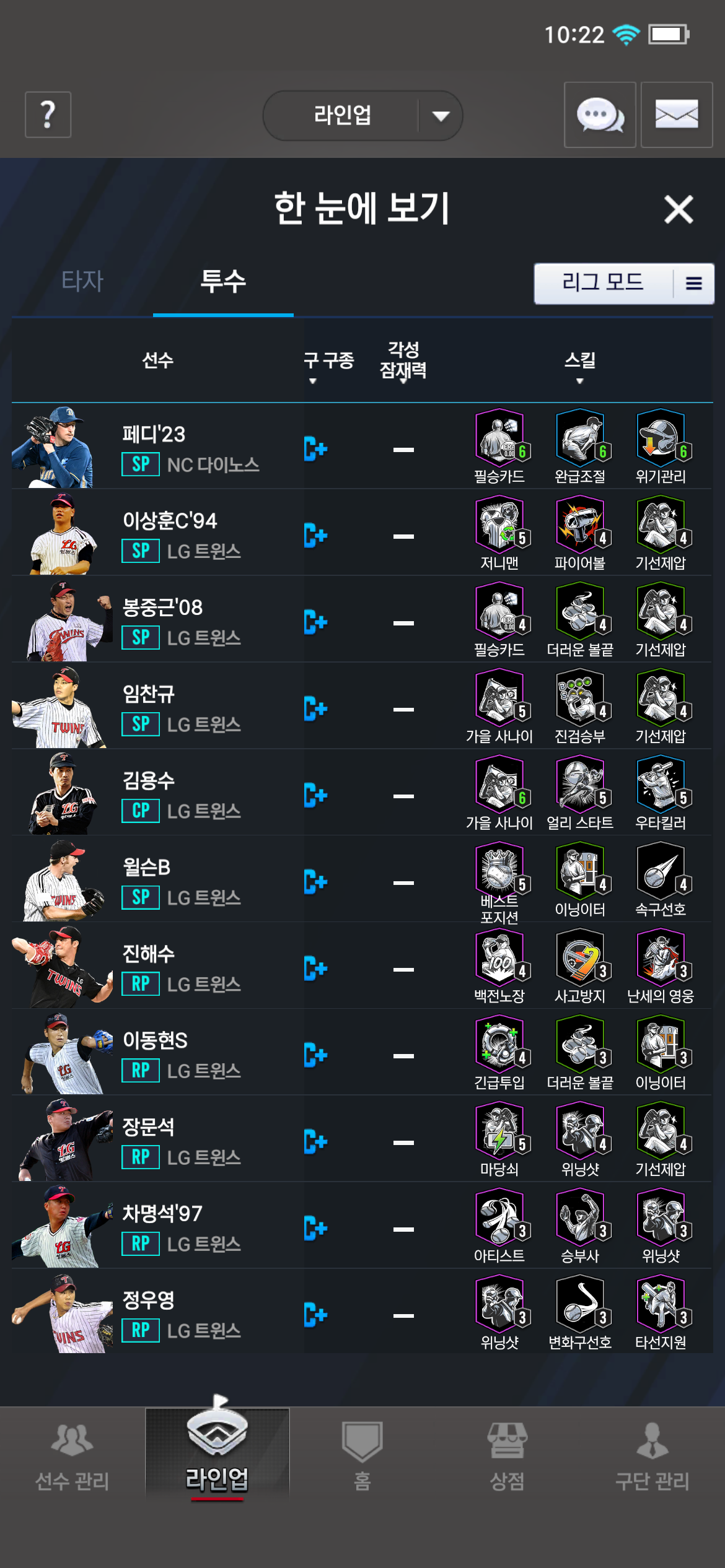
Task: Open the help question mark button
Action: coord(48,115)
